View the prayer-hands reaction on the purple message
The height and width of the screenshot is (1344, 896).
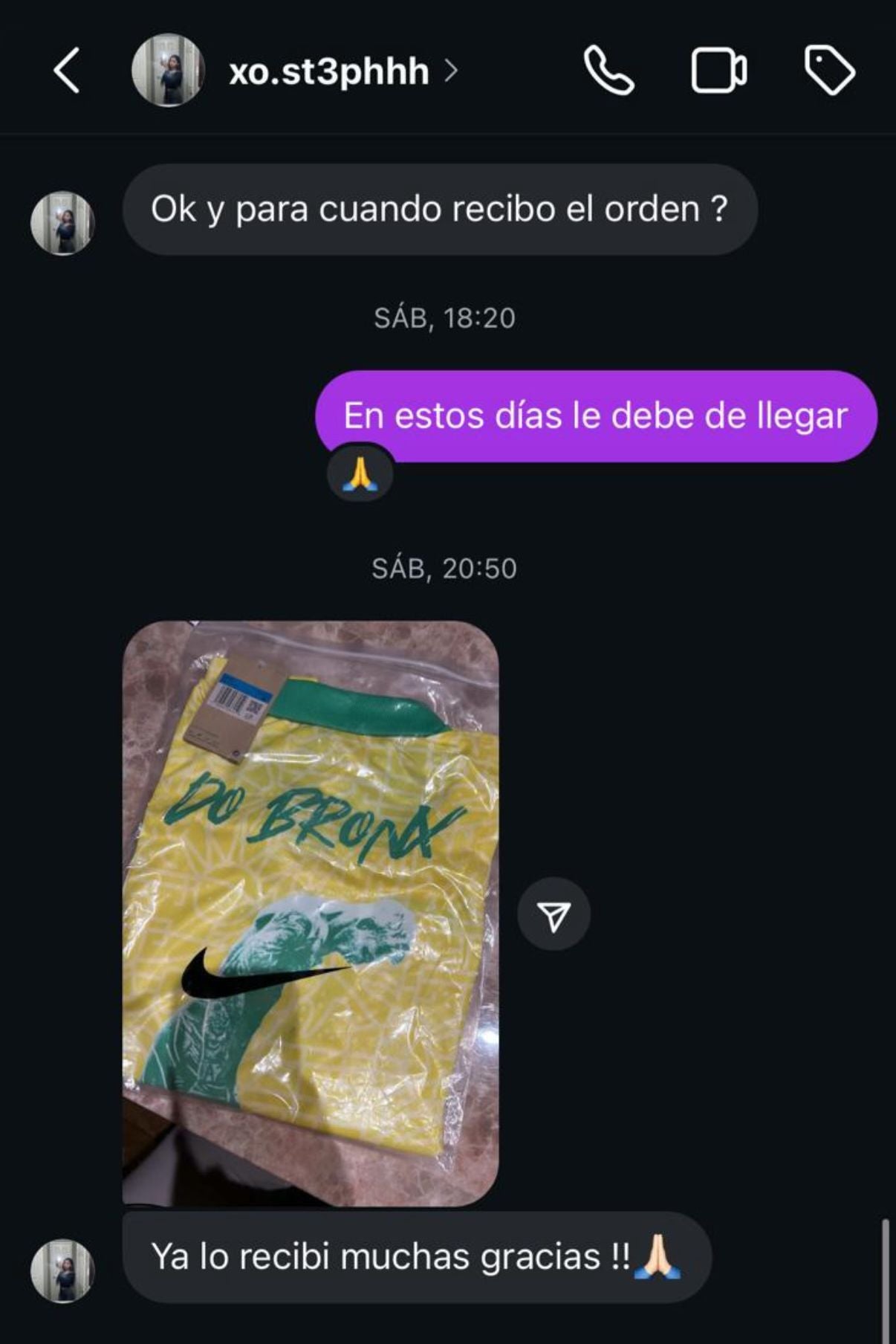(x=360, y=474)
